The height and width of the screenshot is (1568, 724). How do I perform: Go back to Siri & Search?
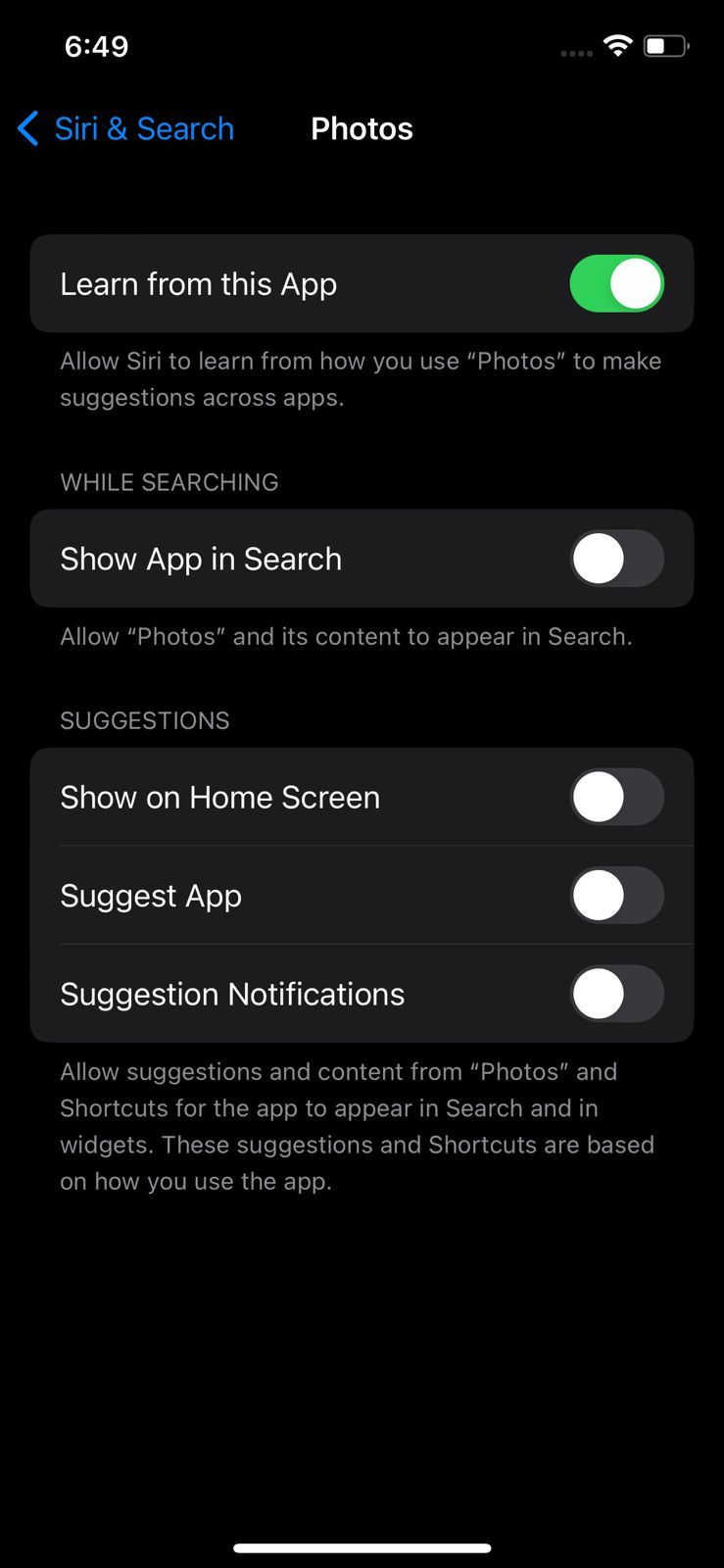tap(125, 128)
